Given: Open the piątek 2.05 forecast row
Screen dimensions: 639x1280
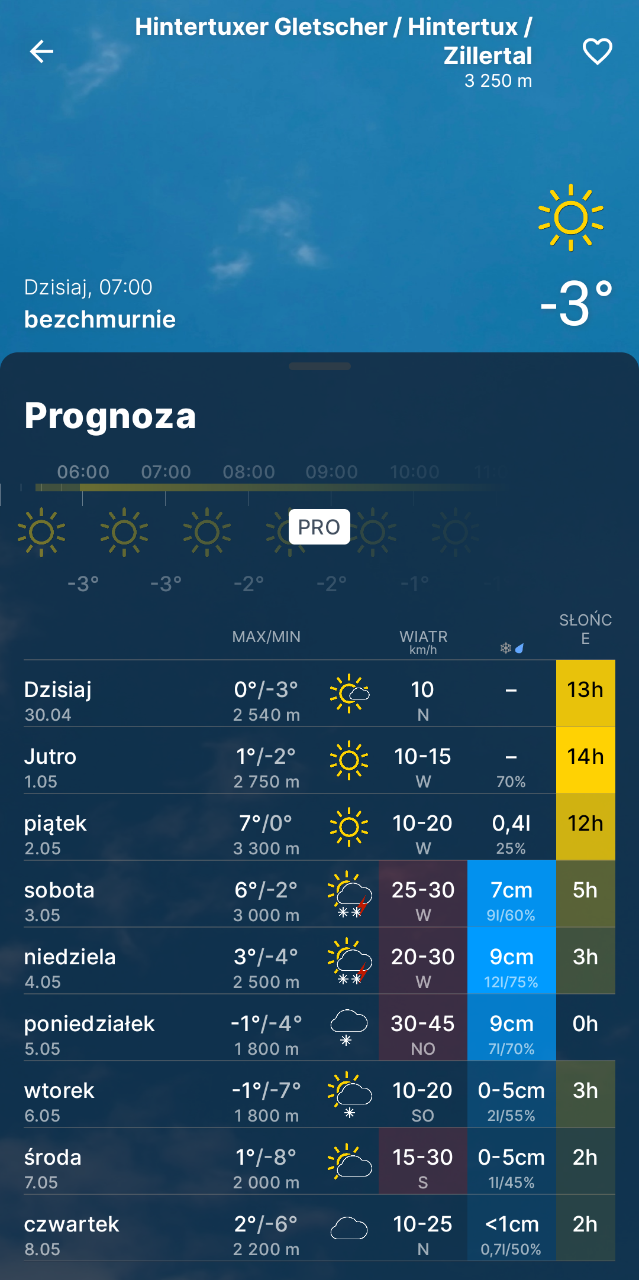Looking at the screenshot, I should 319,827.
